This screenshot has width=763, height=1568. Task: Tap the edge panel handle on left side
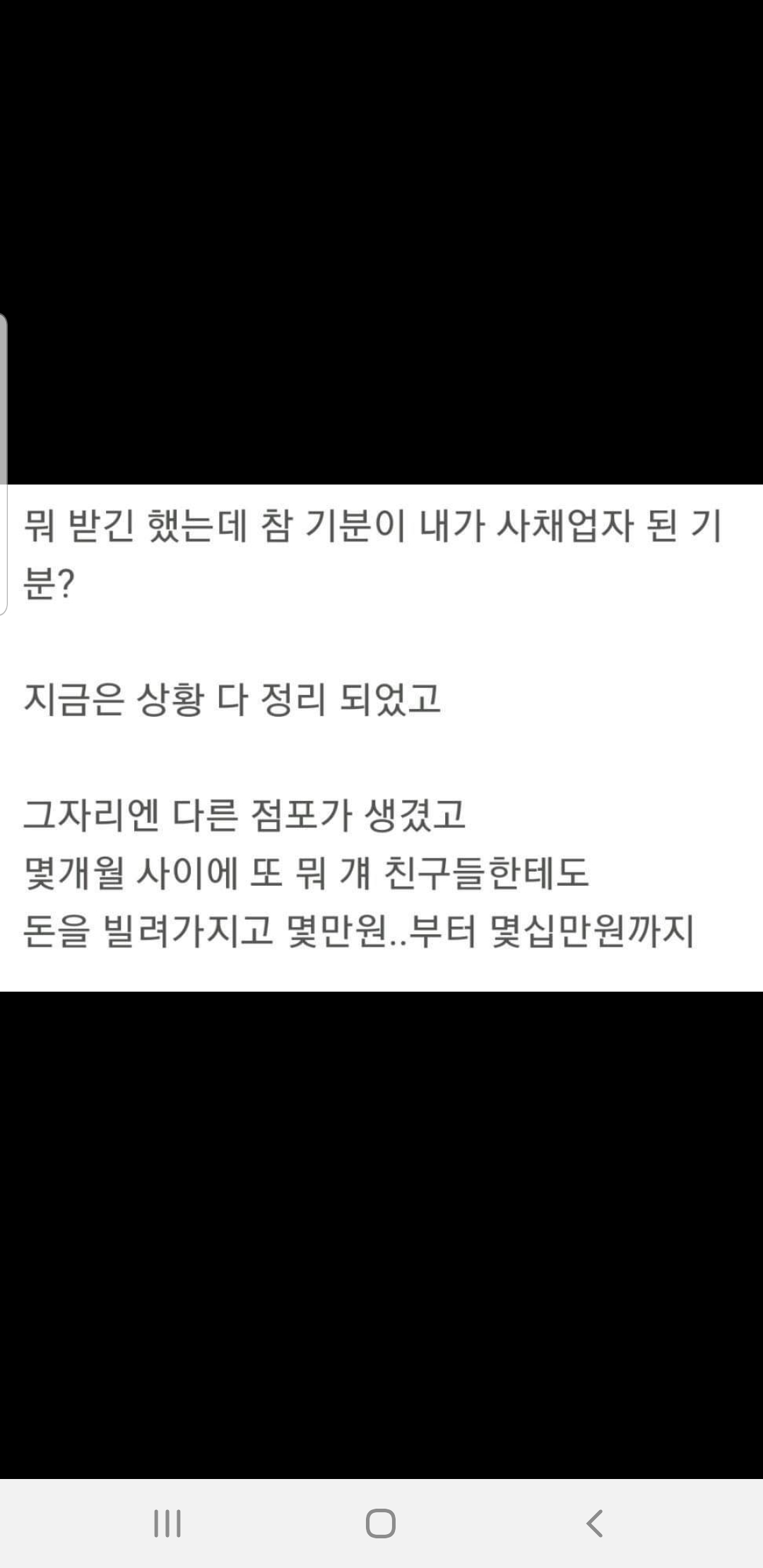coord(4,464)
